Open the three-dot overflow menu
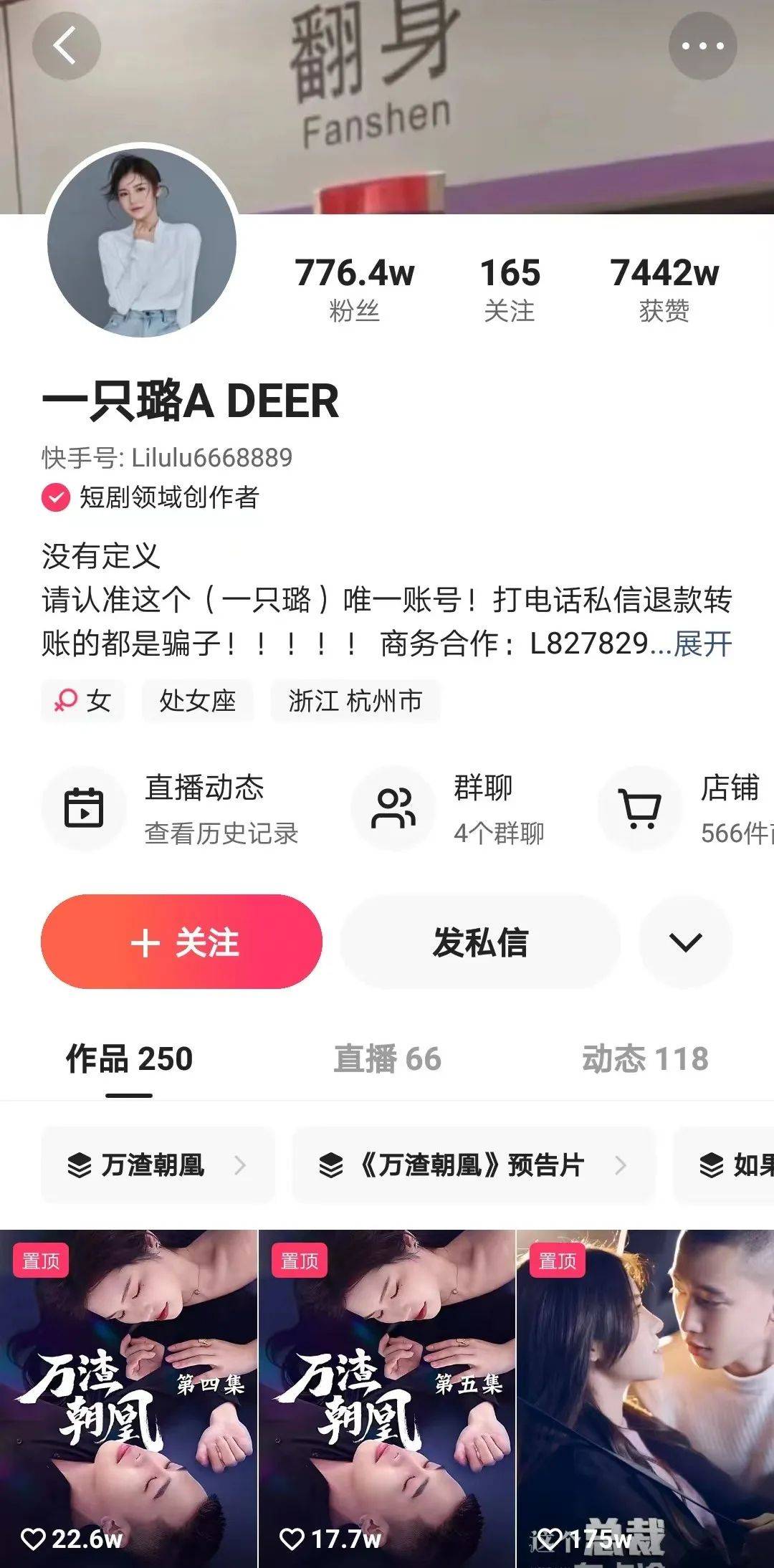Screen dimensions: 774x1568 coord(702,46)
